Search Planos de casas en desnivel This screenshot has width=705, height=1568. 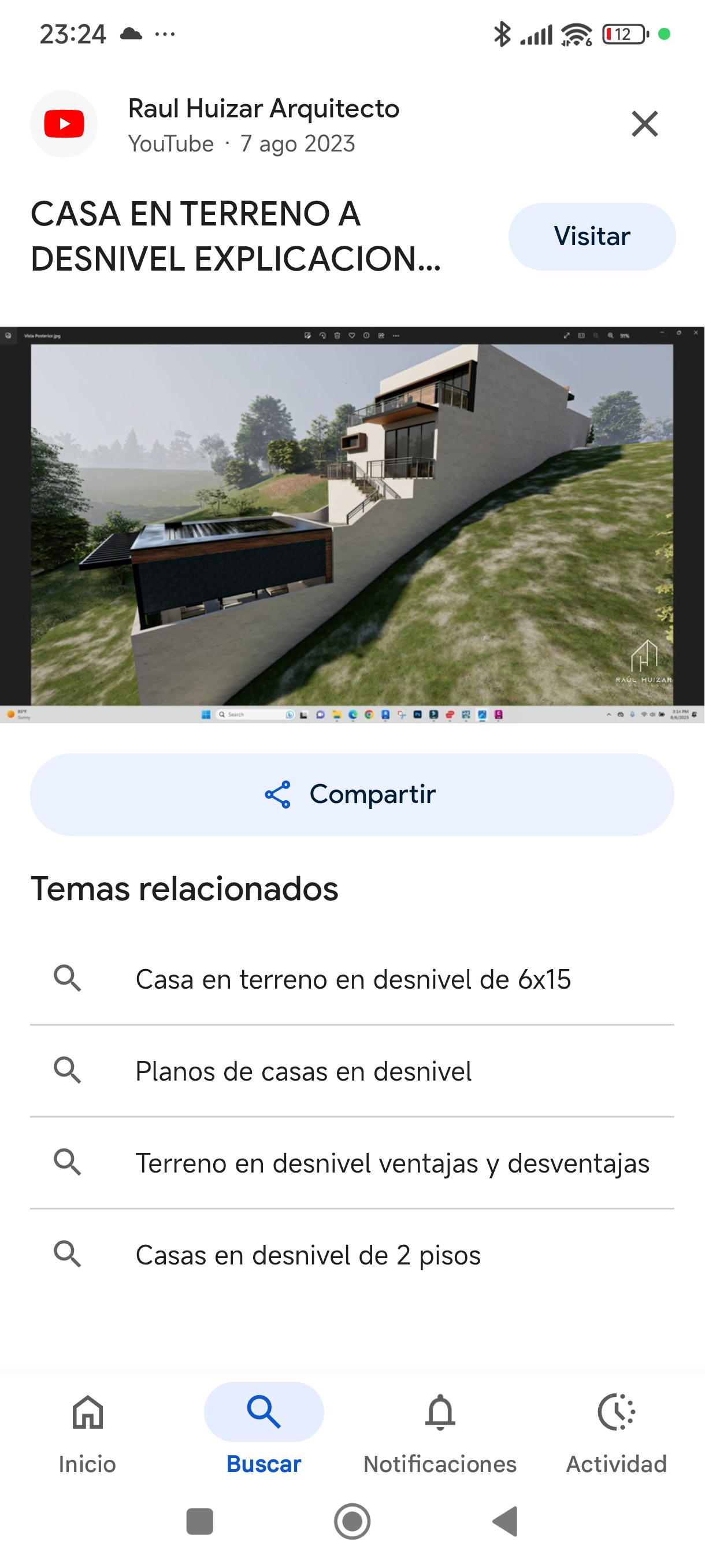point(352,1071)
